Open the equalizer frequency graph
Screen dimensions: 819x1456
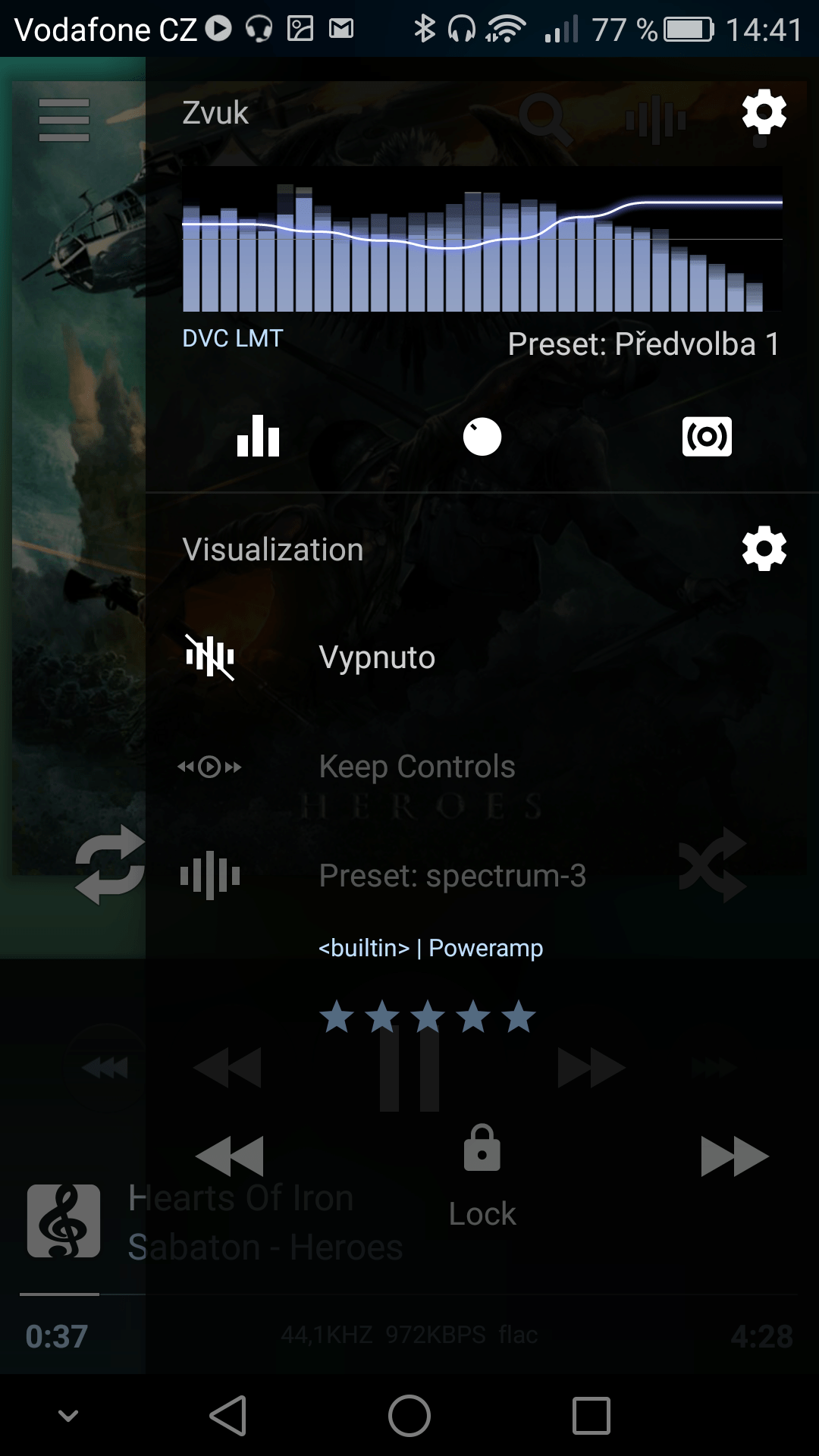482,239
